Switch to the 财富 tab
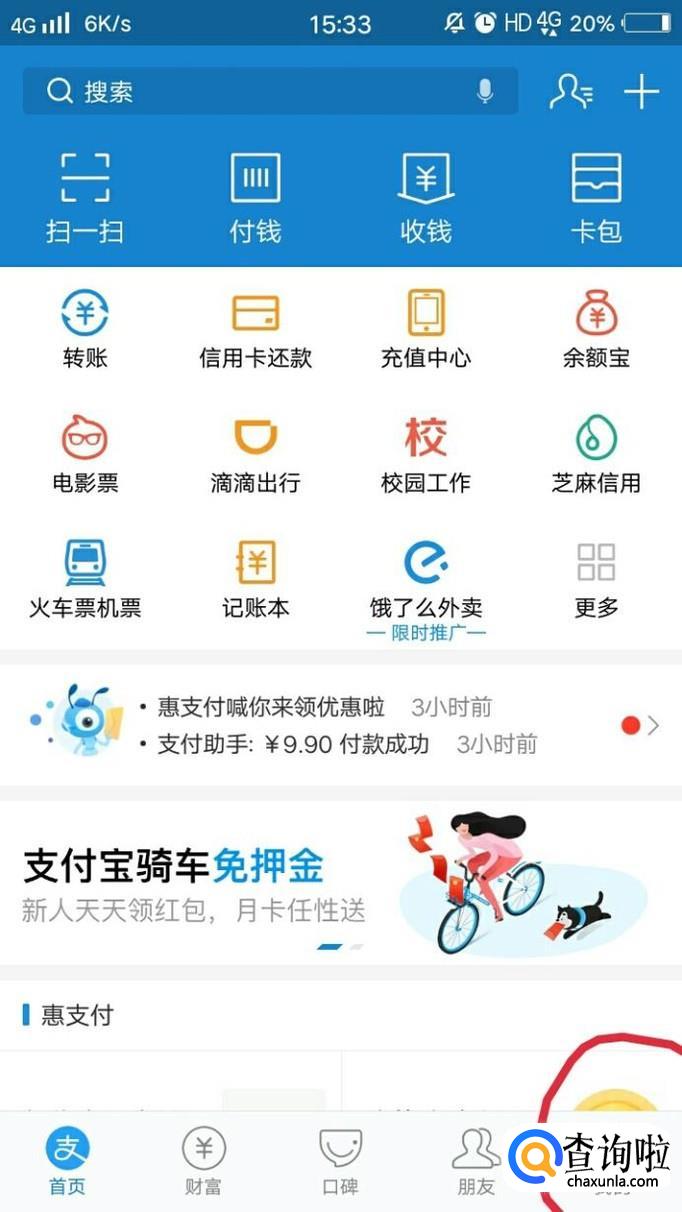The width and height of the screenshot is (682, 1212). point(204,1160)
